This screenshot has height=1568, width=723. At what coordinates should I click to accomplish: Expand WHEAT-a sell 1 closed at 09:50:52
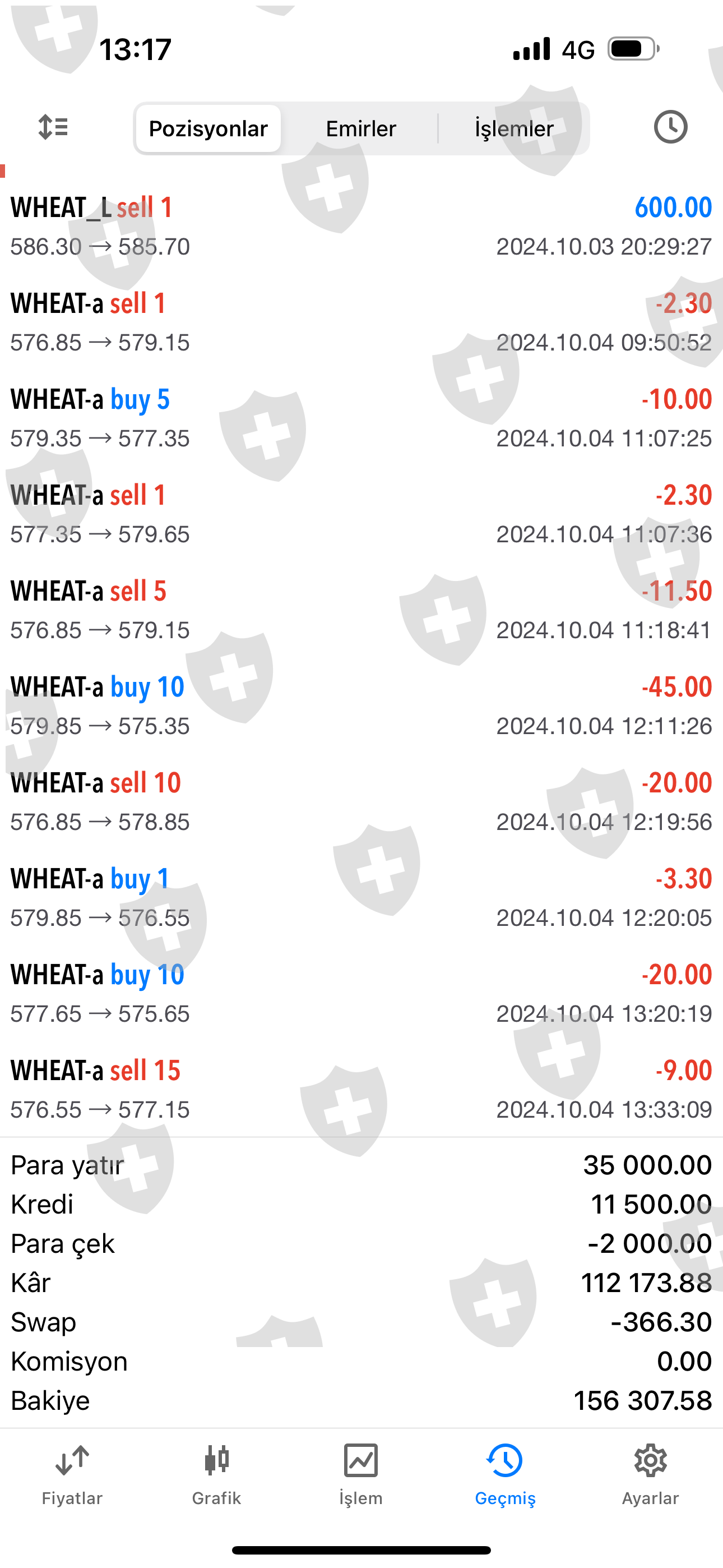pos(361,322)
